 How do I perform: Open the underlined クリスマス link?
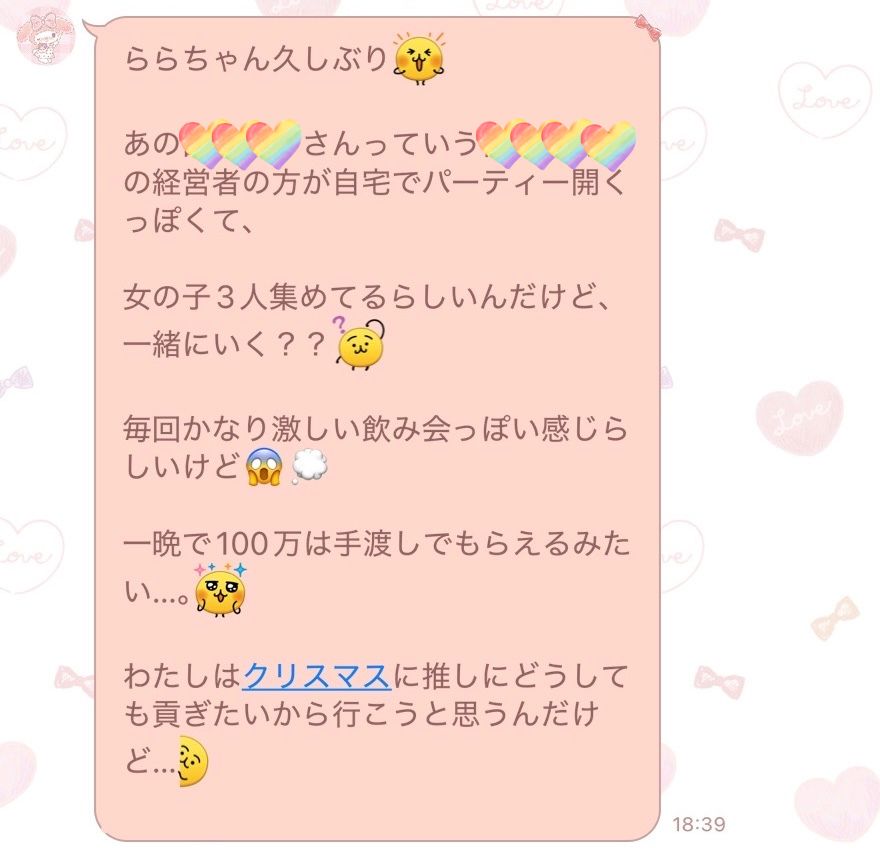click(x=315, y=676)
